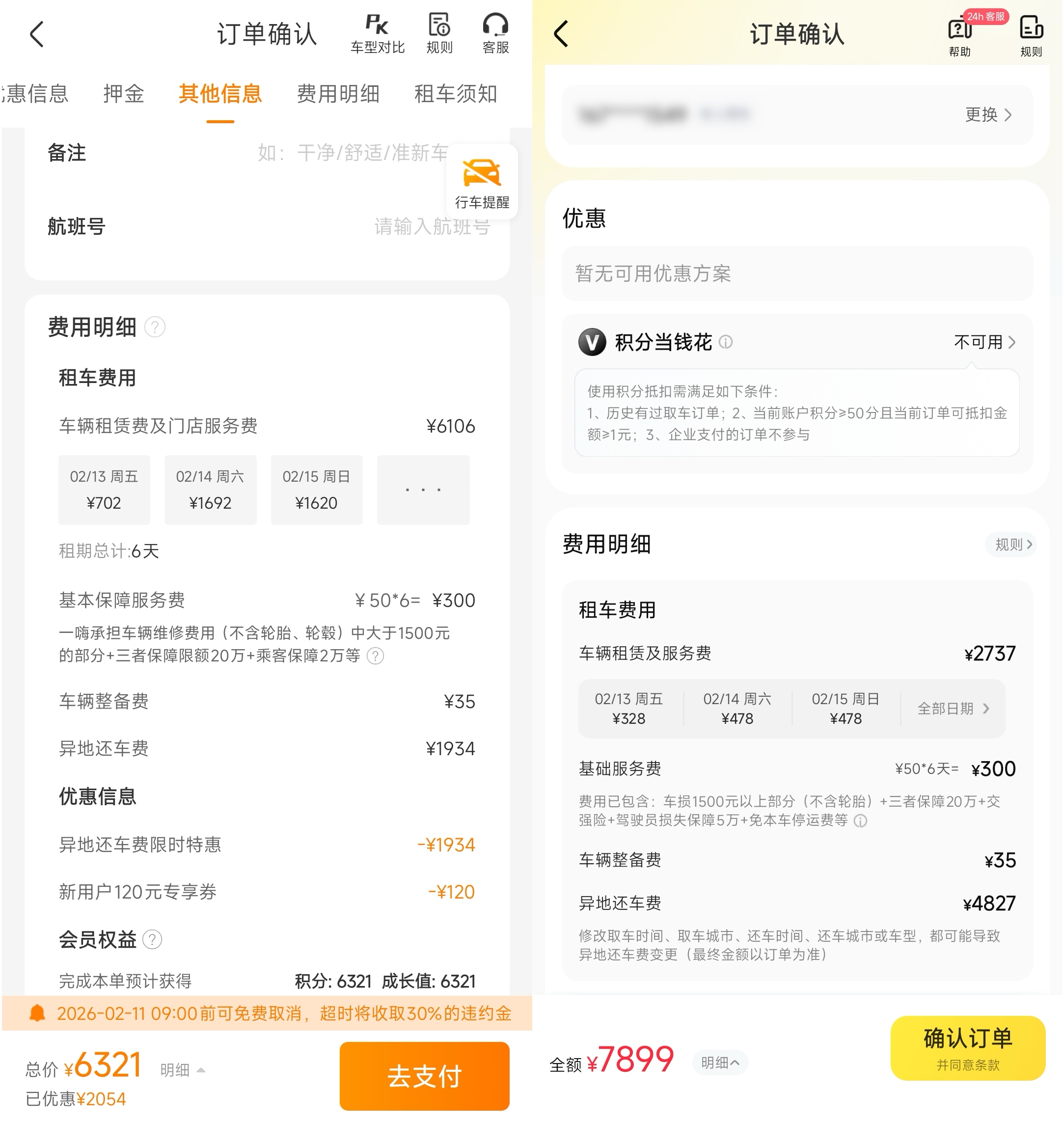Open 积分当钱花 不可用 details

tap(984, 342)
